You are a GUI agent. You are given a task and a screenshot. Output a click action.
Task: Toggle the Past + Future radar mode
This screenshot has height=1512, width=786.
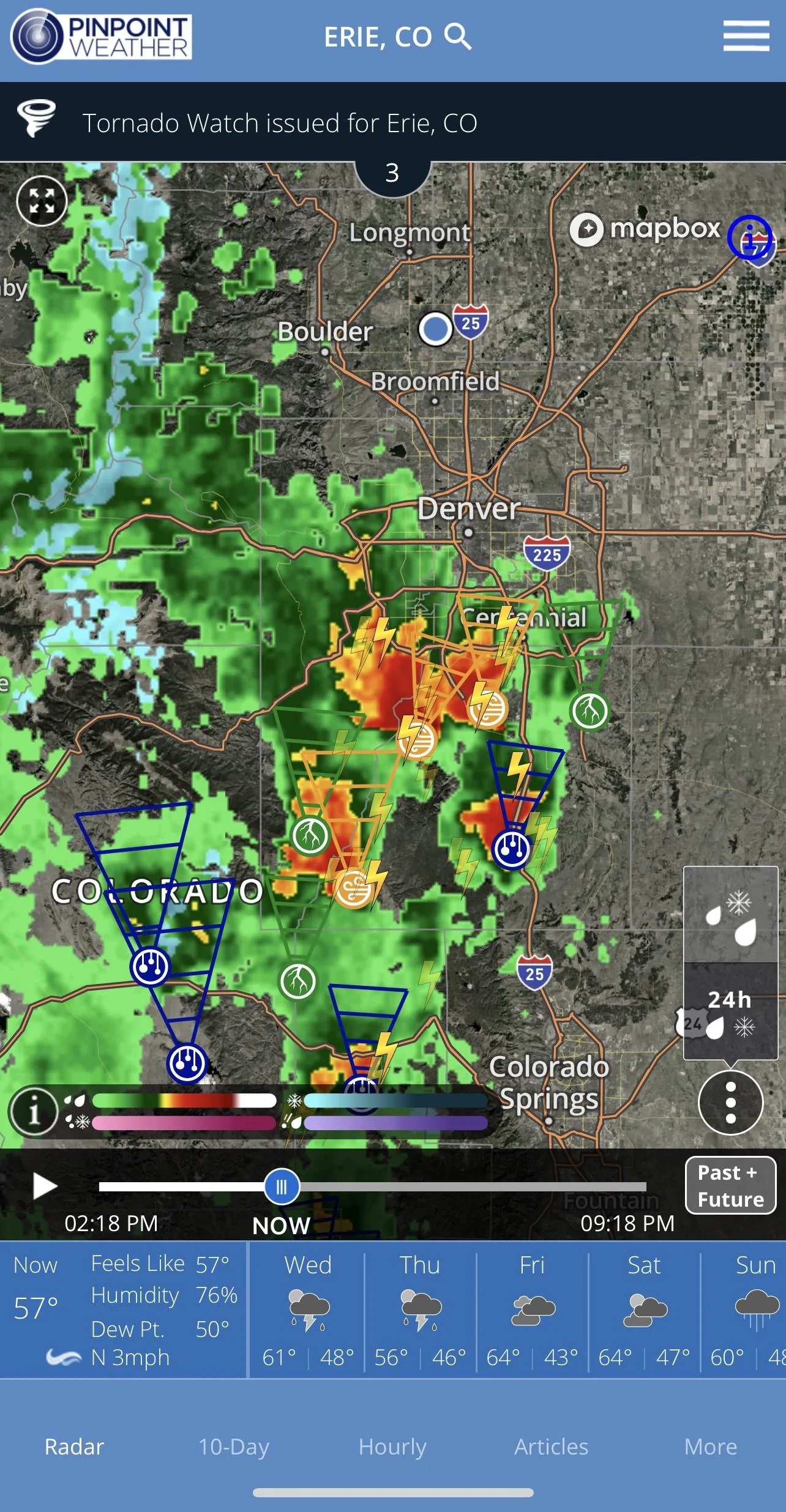click(x=730, y=1185)
